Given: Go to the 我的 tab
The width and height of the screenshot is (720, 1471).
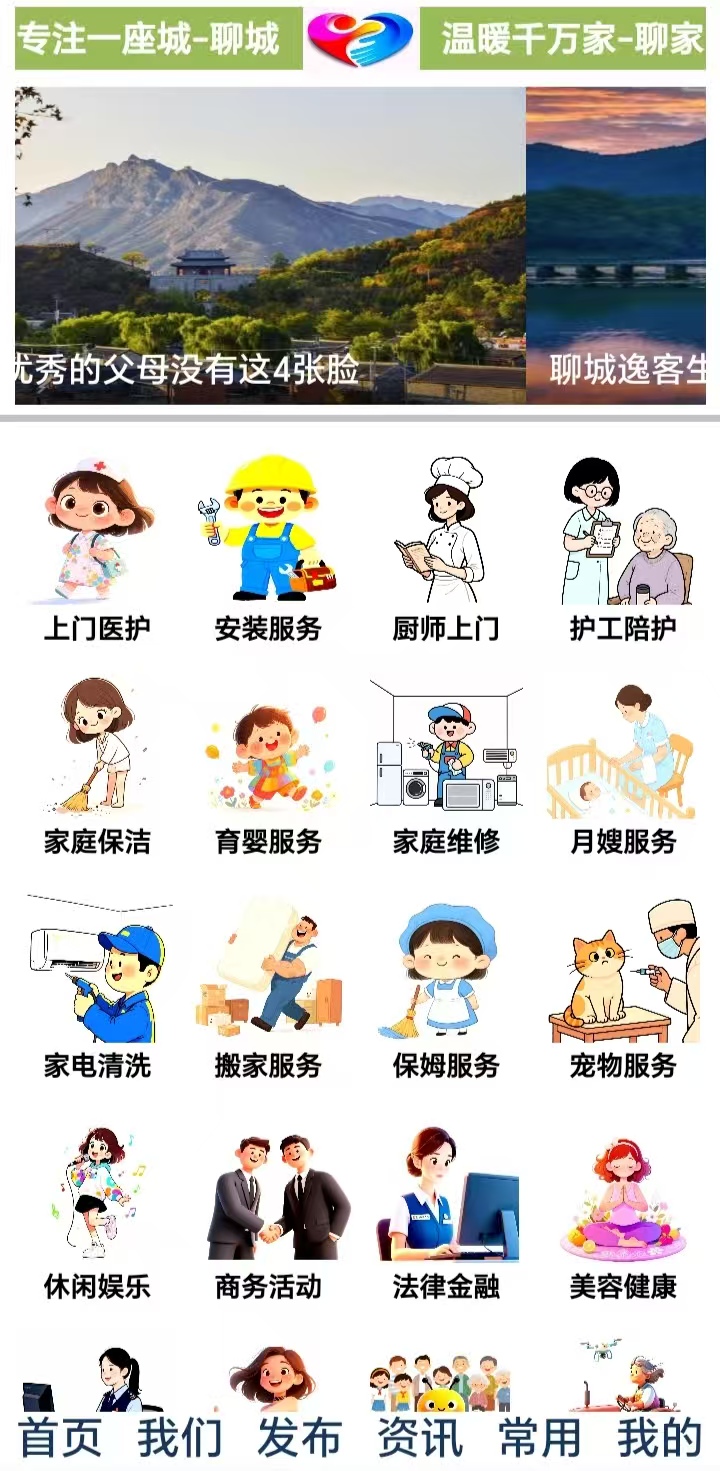Looking at the screenshot, I should pyautogui.click(x=659, y=1437).
